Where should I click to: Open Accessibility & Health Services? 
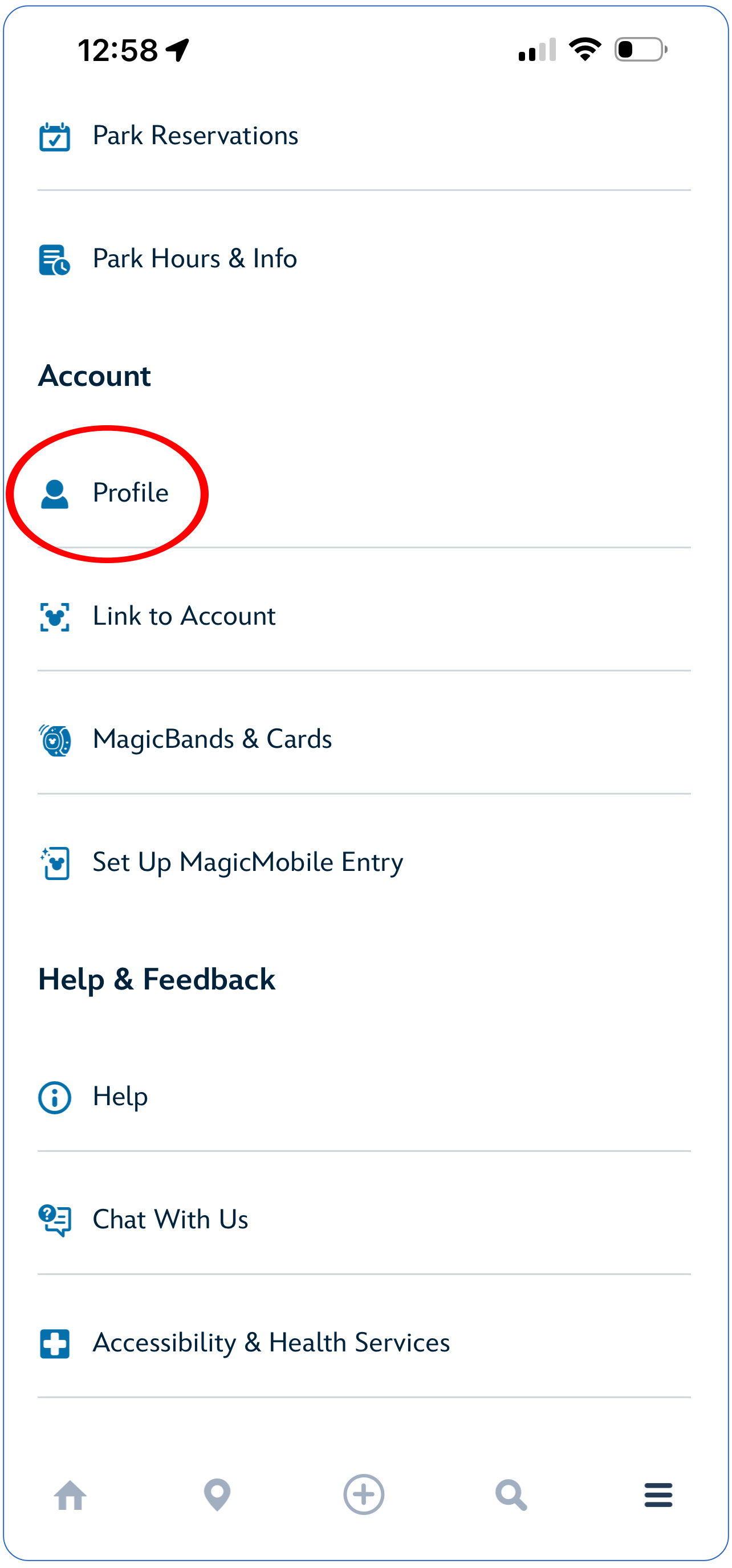click(271, 1343)
